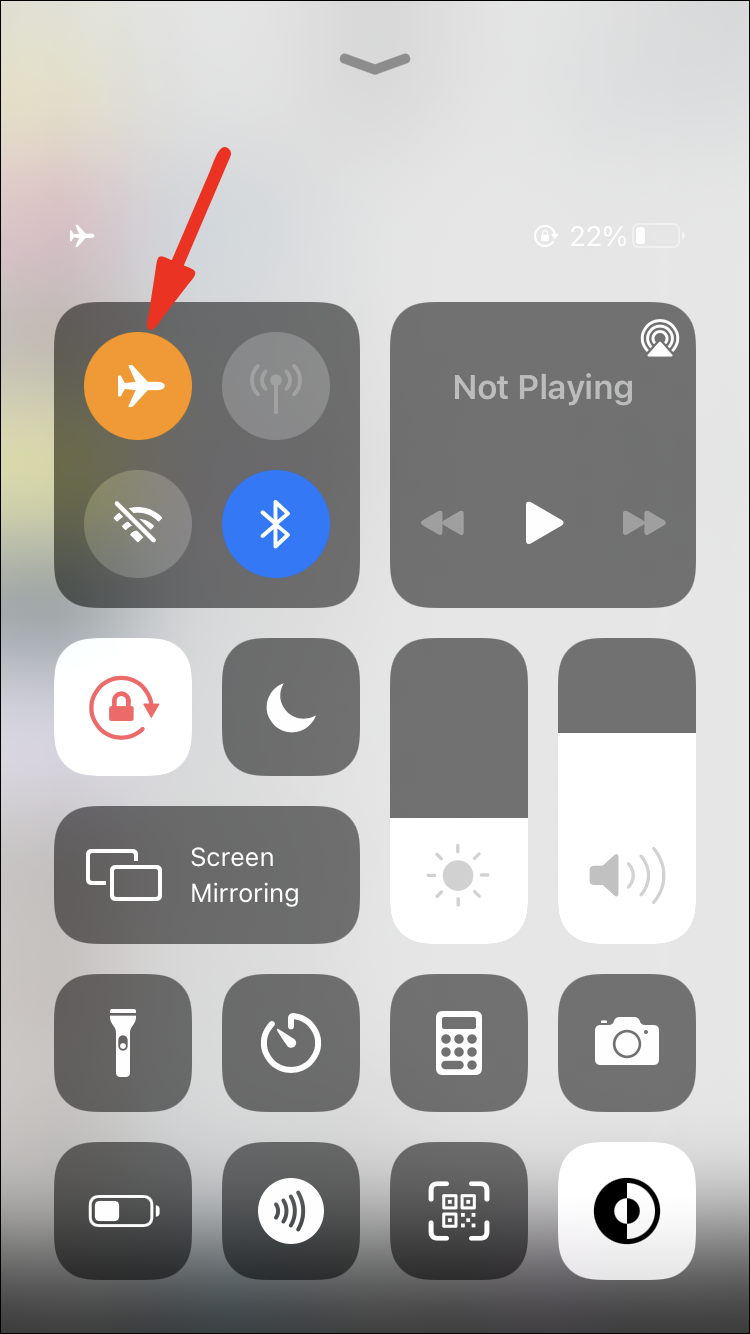Enable Do Not Disturb moon
The image size is (750, 1334).
291,707
